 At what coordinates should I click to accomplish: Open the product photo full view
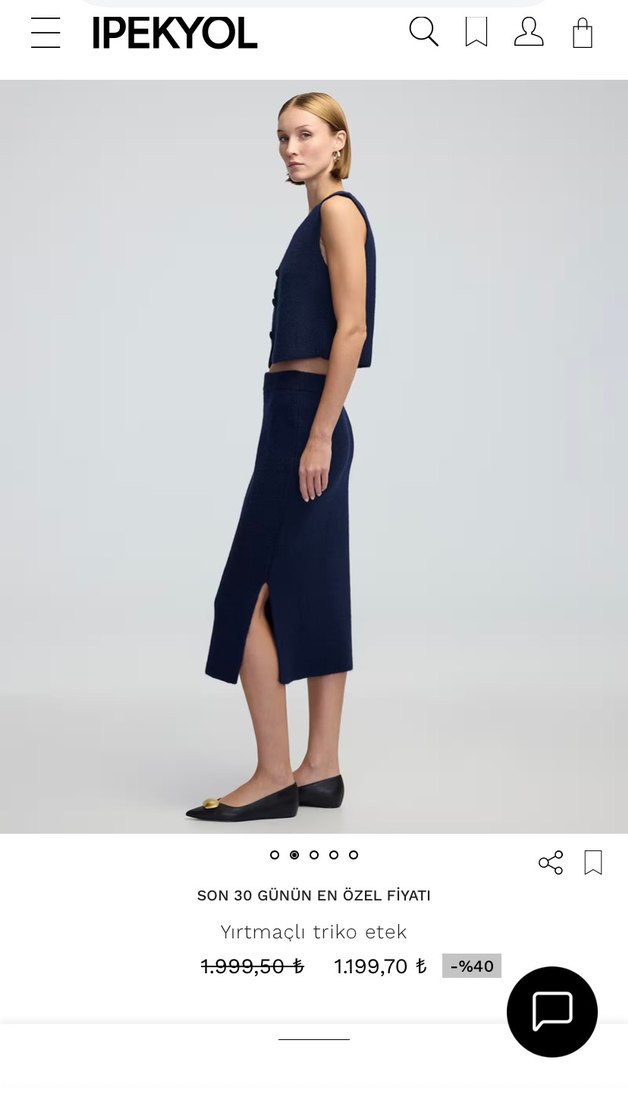314,455
